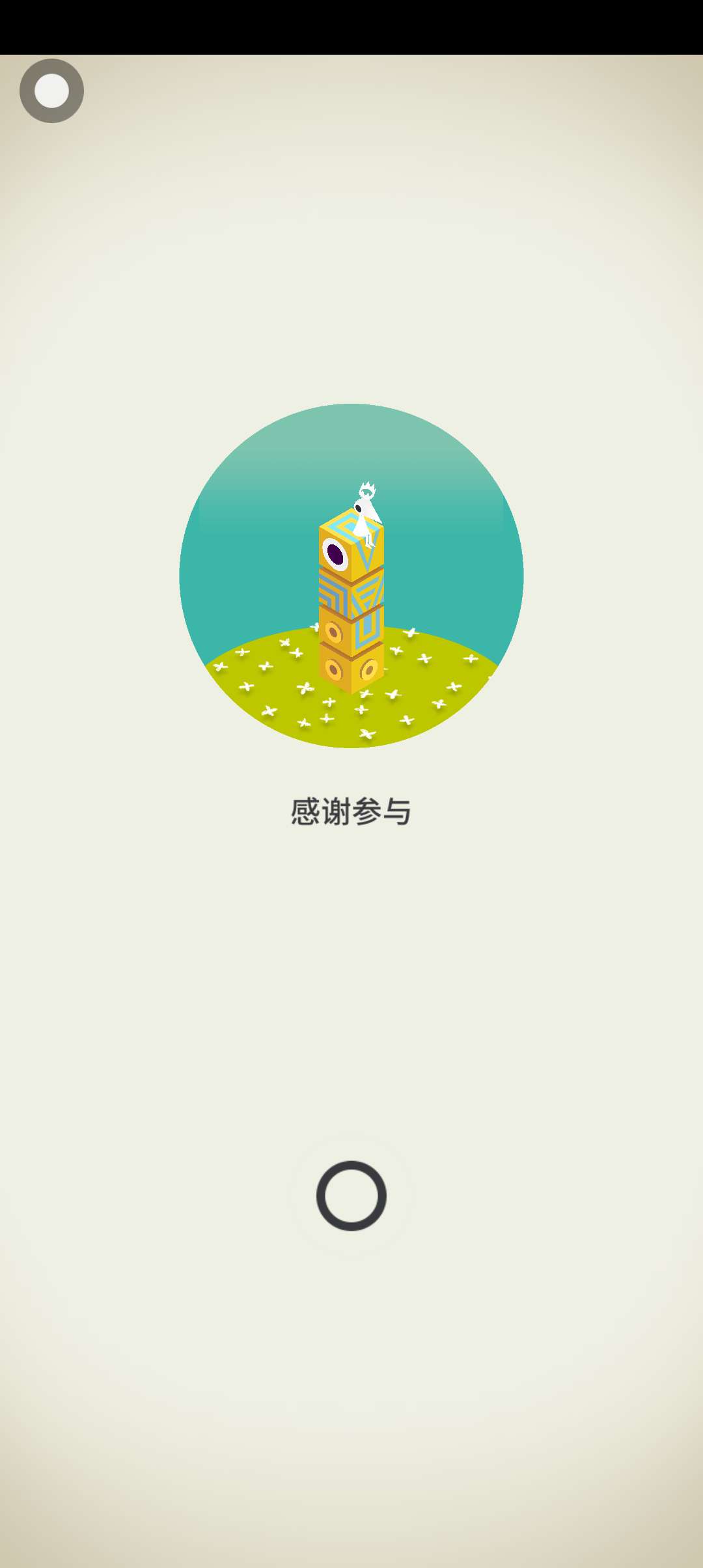Tap the ring button below 感谢参与

pyautogui.click(x=351, y=1196)
